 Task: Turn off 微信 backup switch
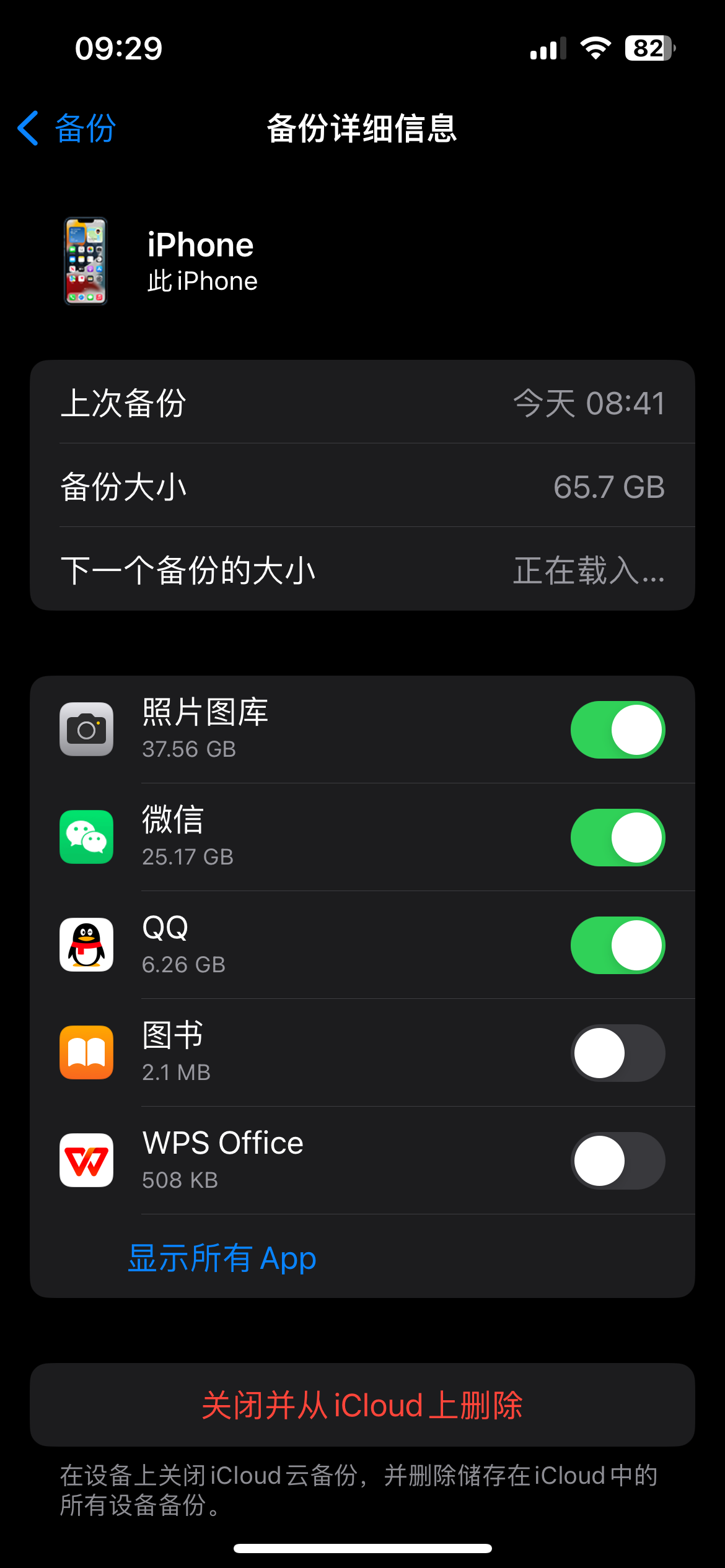coord(617,837)
